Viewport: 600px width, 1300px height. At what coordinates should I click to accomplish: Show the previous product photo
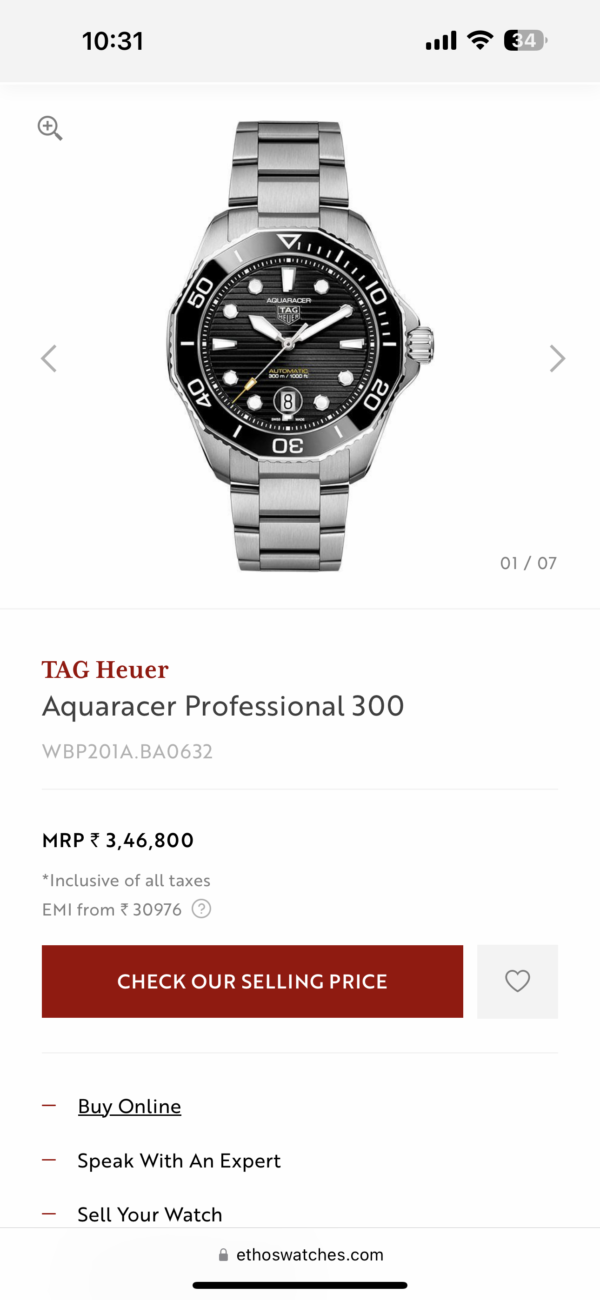[48, 358]
